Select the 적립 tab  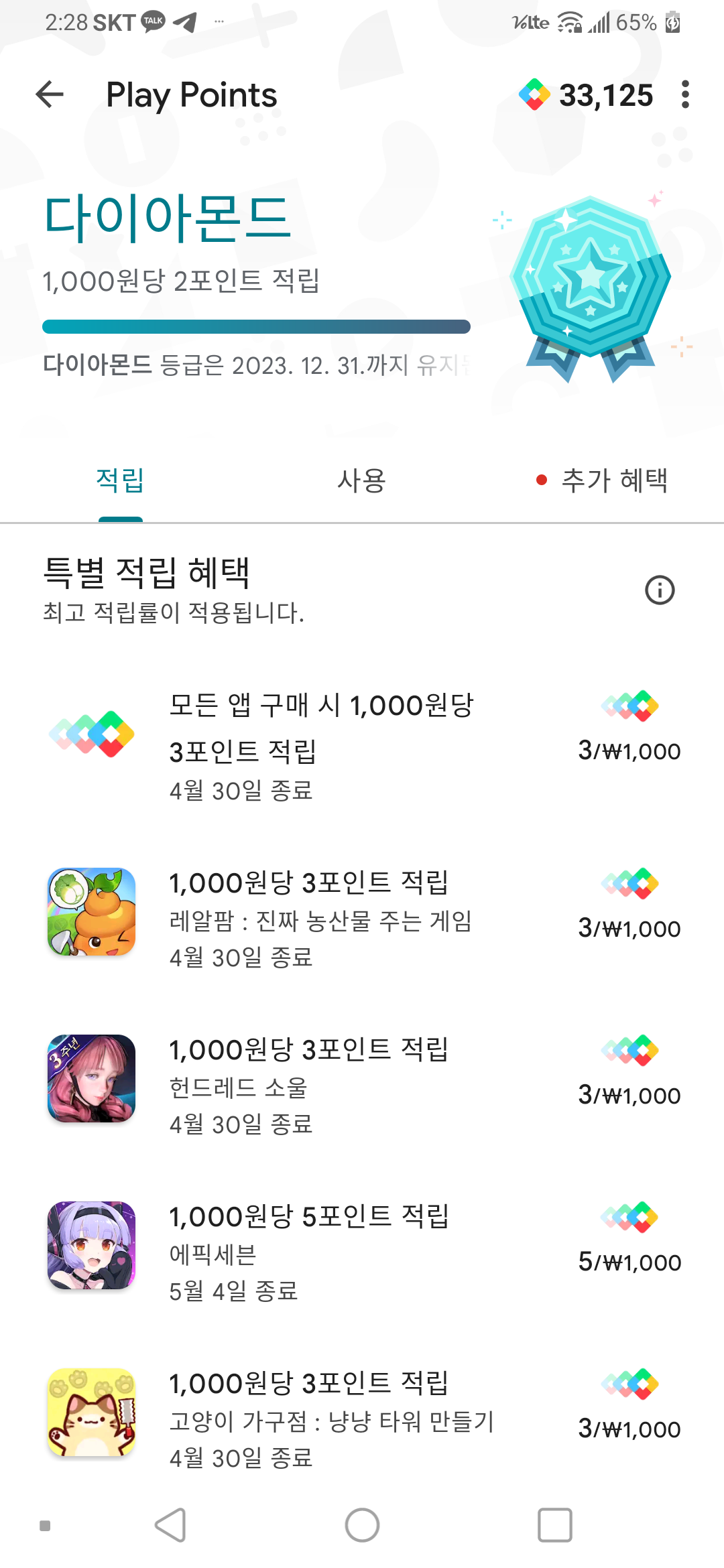[121, 480]
